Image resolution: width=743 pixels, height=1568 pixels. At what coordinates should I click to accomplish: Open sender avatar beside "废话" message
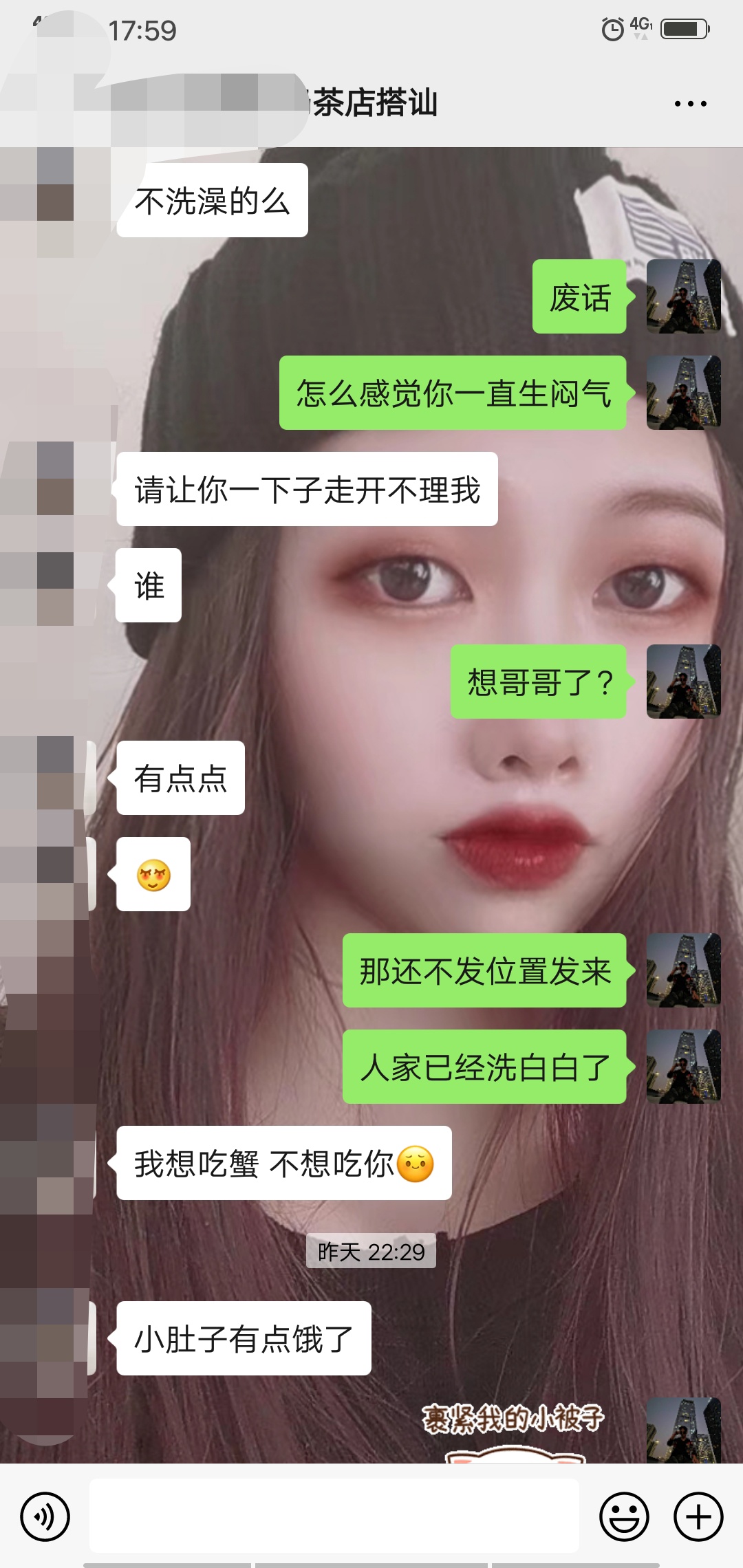point(683,296)
